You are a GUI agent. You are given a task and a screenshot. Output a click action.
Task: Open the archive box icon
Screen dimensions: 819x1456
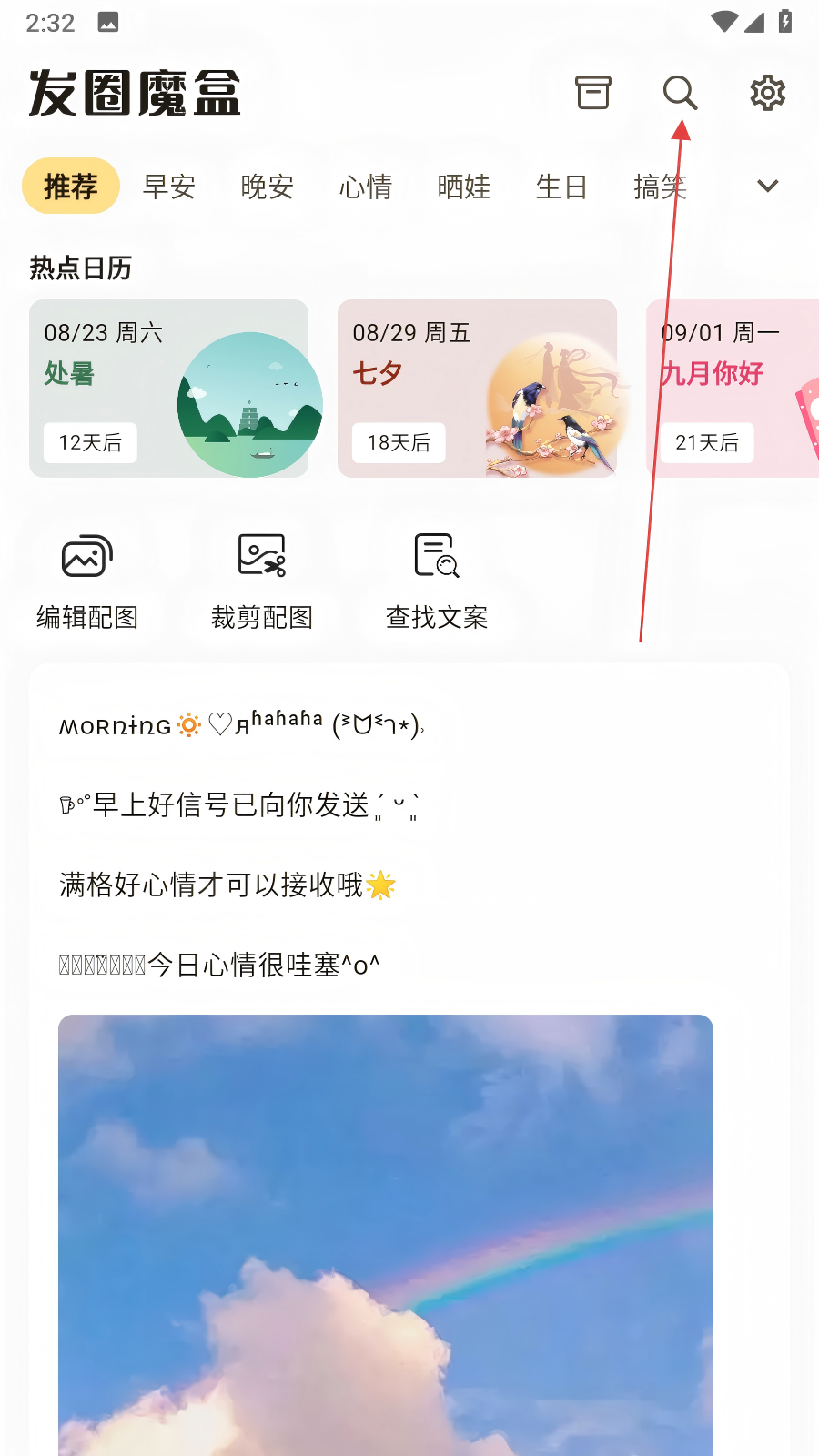tap(592, 93)
